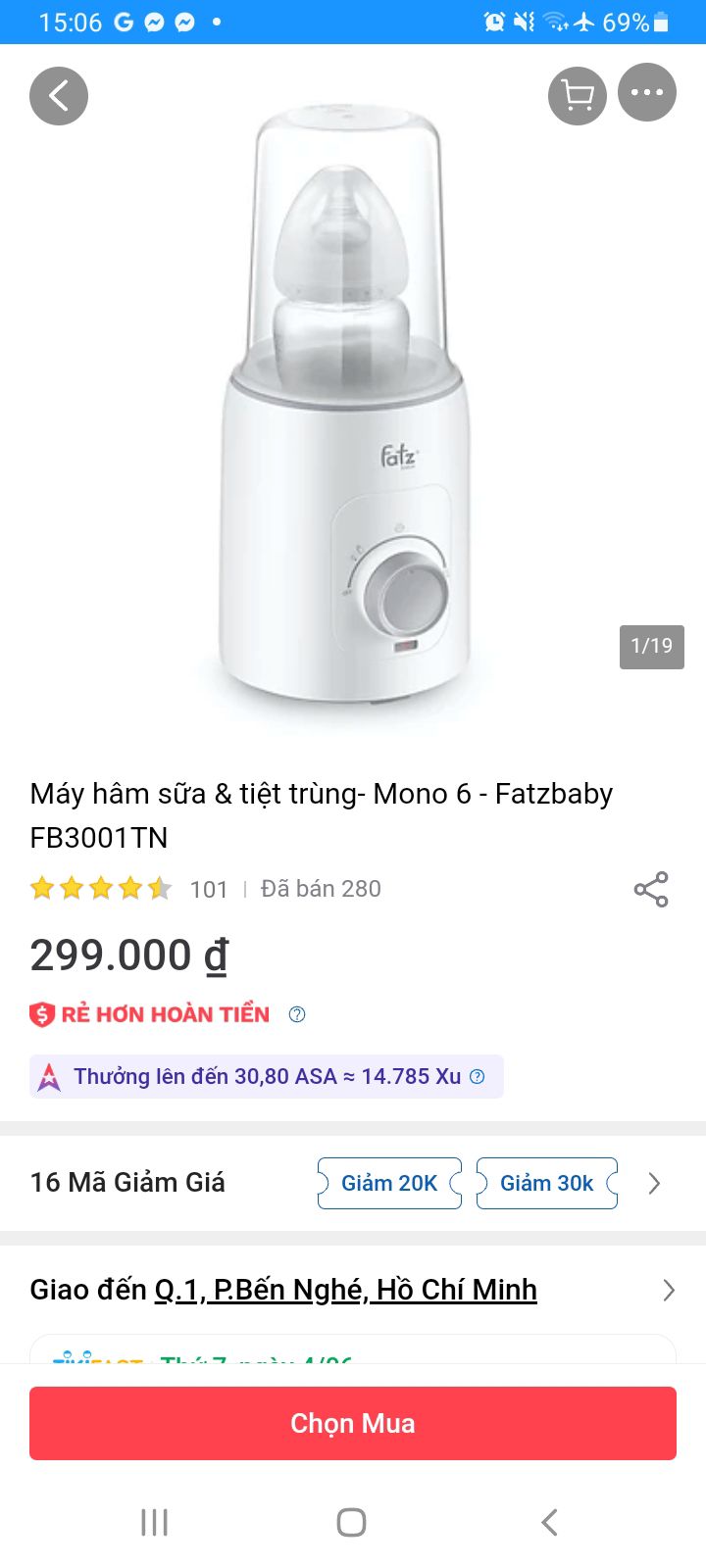Open recent apps from navigation bar
This screenshot has height=1568, width=706.
tap(154, 1522)
